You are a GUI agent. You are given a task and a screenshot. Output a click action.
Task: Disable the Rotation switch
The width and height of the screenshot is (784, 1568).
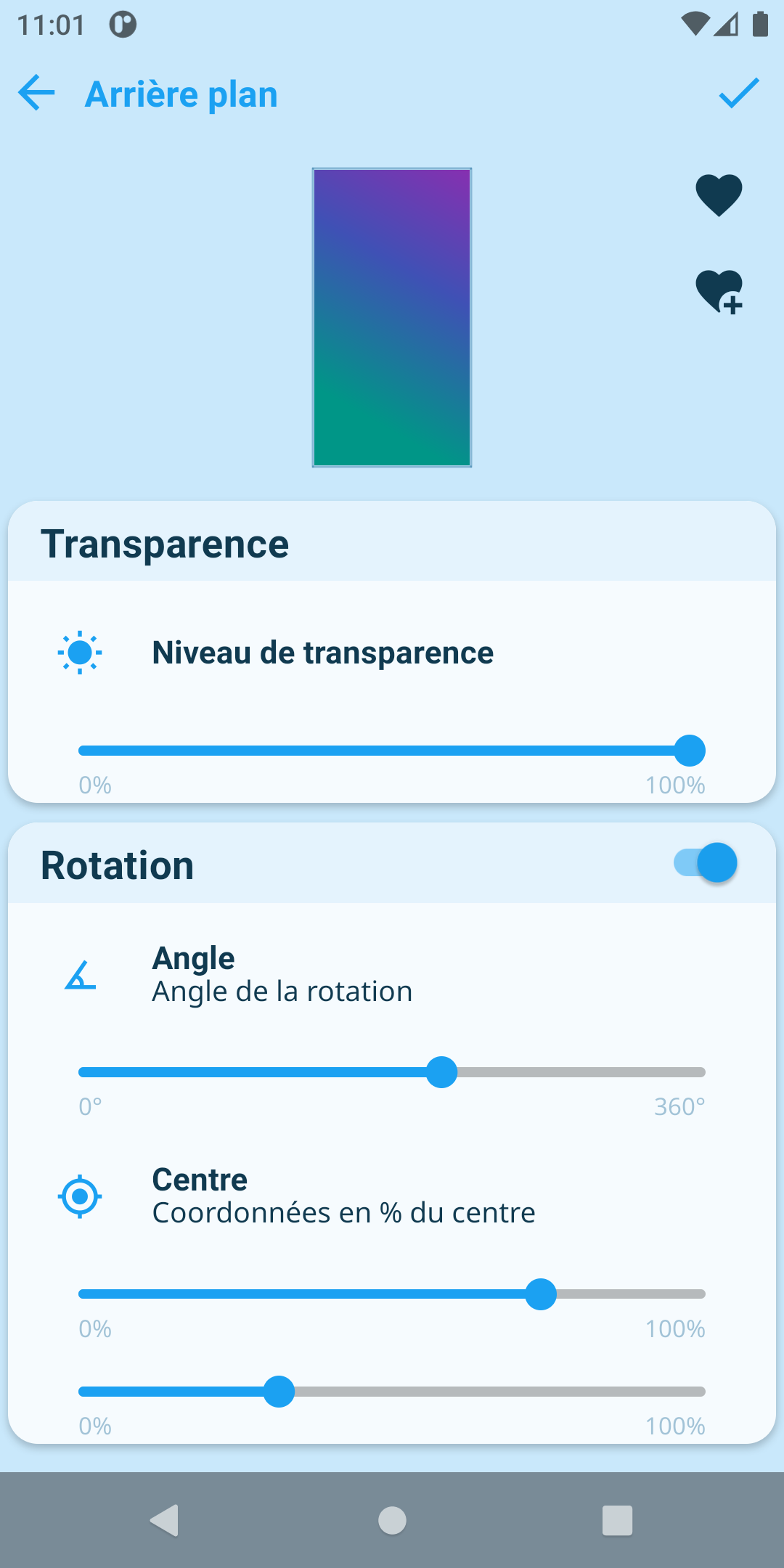coord(706,862)
